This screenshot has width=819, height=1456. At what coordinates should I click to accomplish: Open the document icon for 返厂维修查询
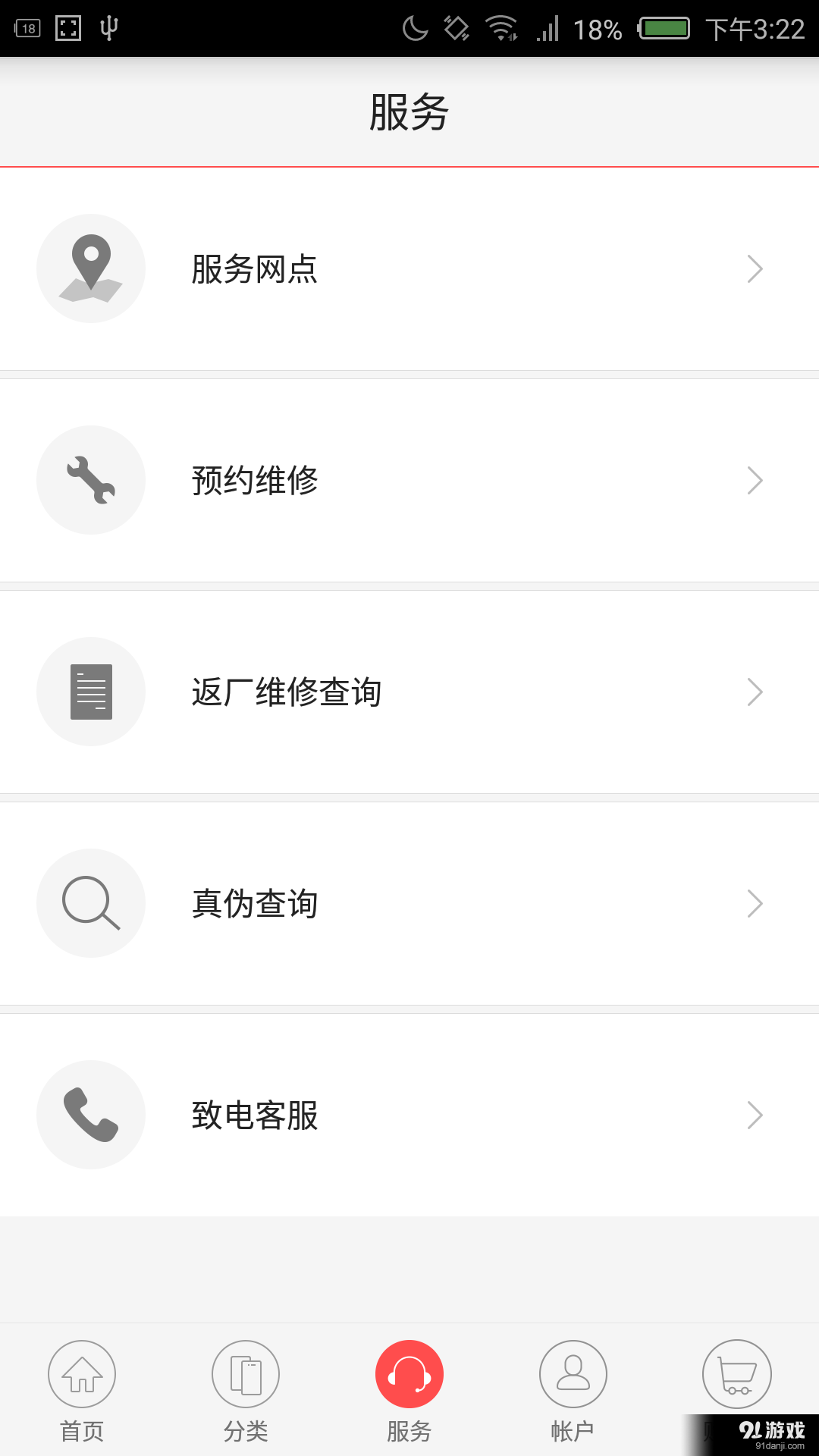[x=90, y=691]
